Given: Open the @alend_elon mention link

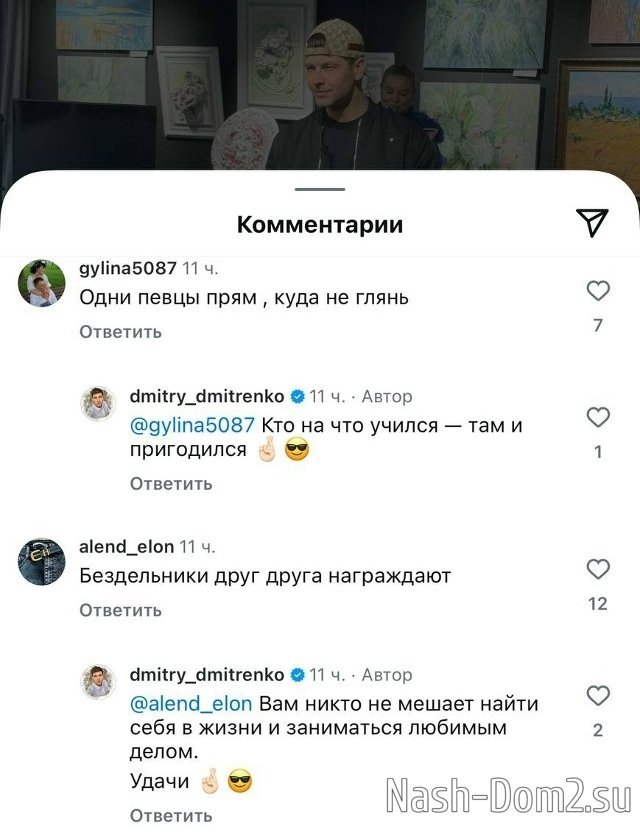Looking at the screenshot, I should coord(191,704).
